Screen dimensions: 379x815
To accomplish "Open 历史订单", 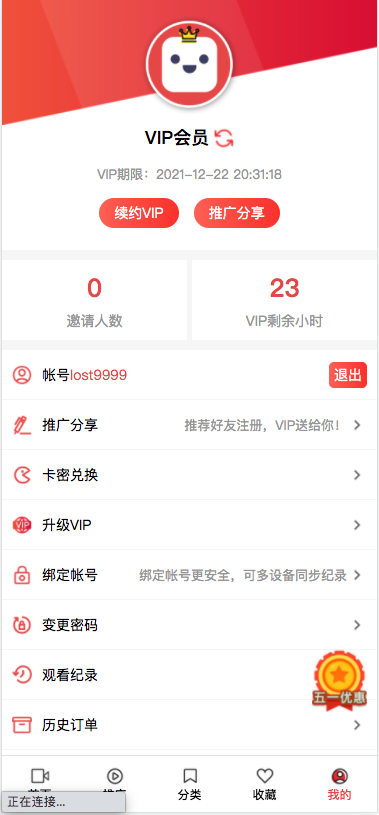I will click(x=189, y=725).
